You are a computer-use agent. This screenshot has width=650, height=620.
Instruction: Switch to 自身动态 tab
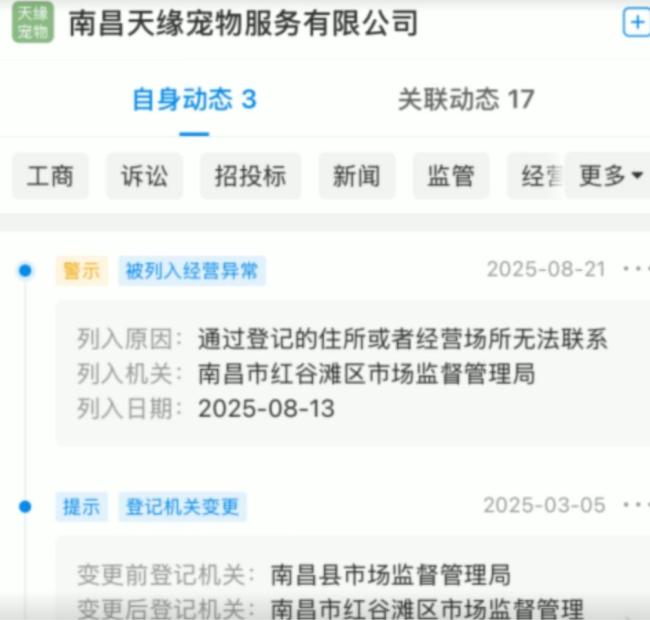[194, 100]
